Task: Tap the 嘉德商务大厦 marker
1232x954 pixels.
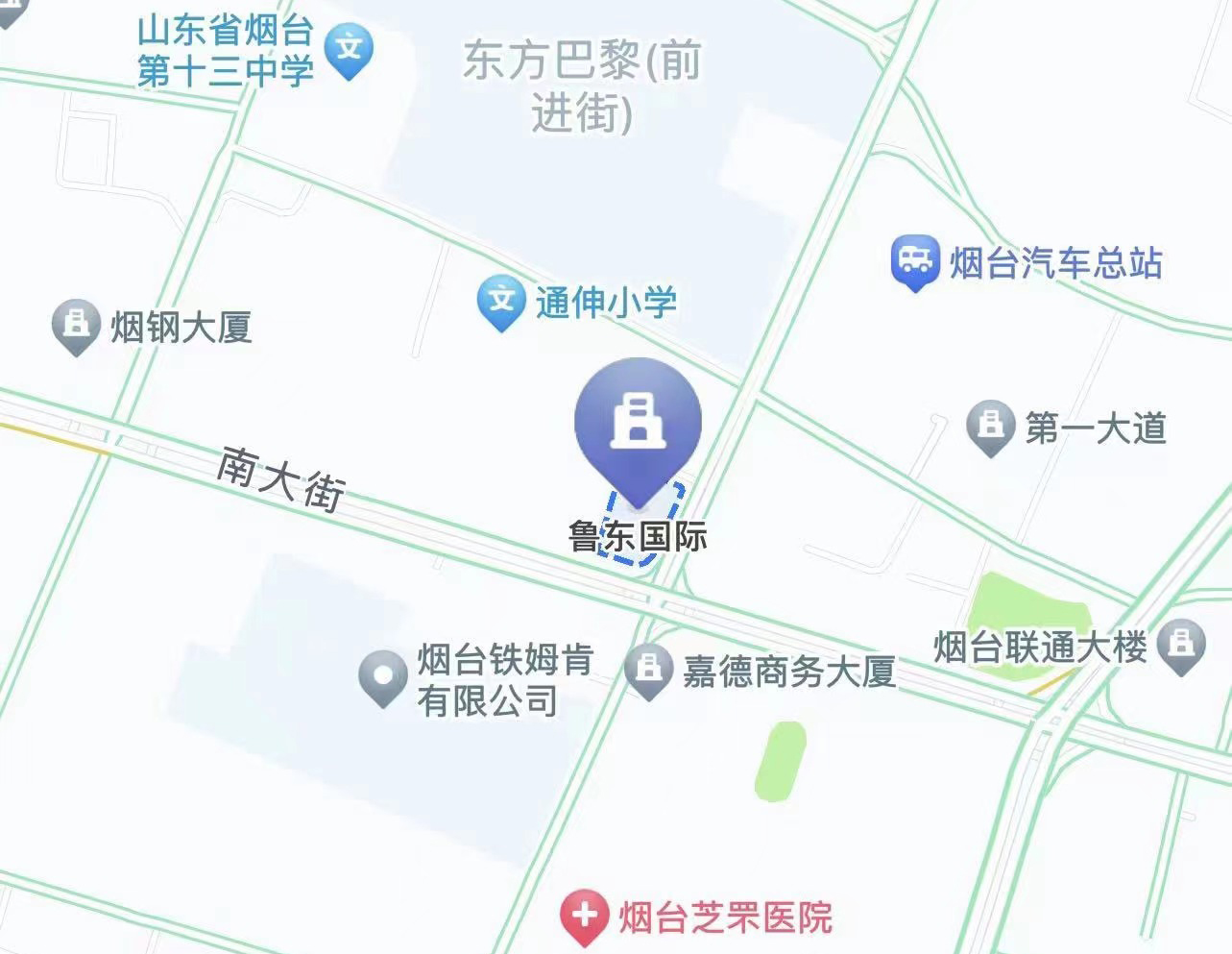Action: [x=648, y=670]
